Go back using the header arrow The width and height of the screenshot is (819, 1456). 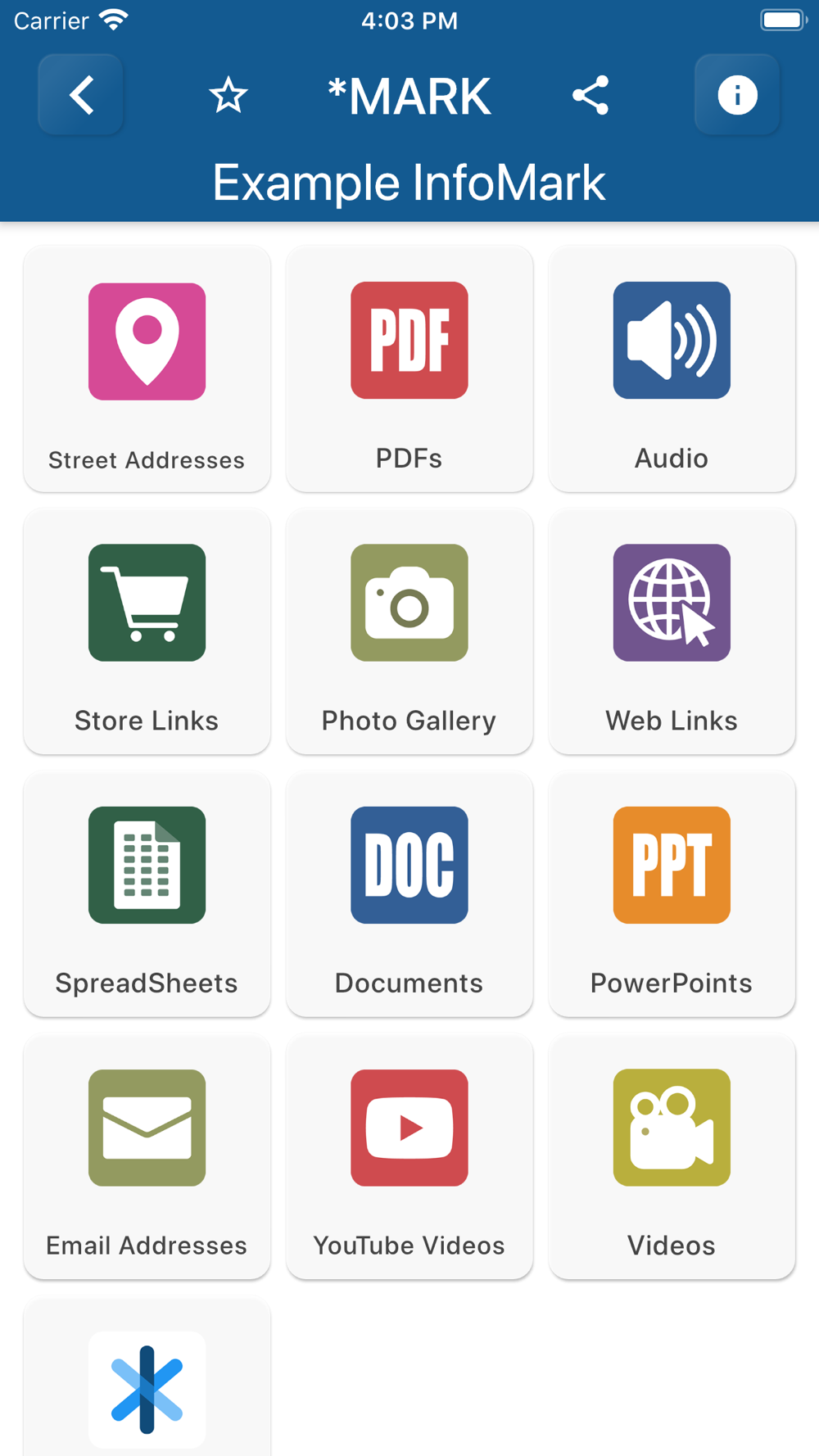[80, 95]
